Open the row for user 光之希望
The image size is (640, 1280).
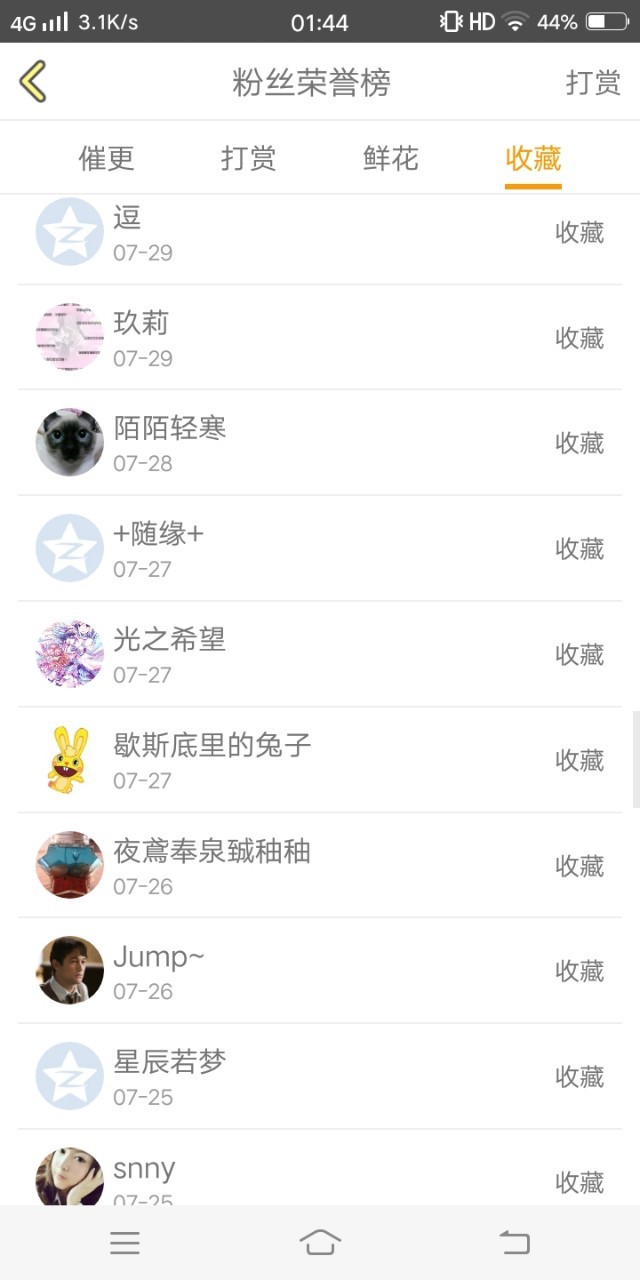click(x=320, y=654)
